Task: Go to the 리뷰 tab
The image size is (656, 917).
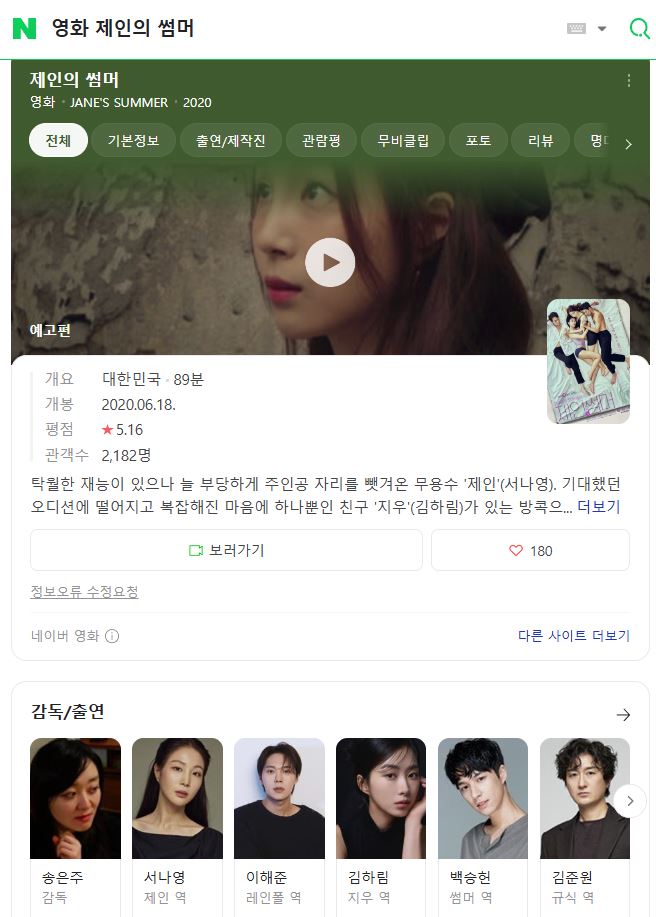Action: 540,141
